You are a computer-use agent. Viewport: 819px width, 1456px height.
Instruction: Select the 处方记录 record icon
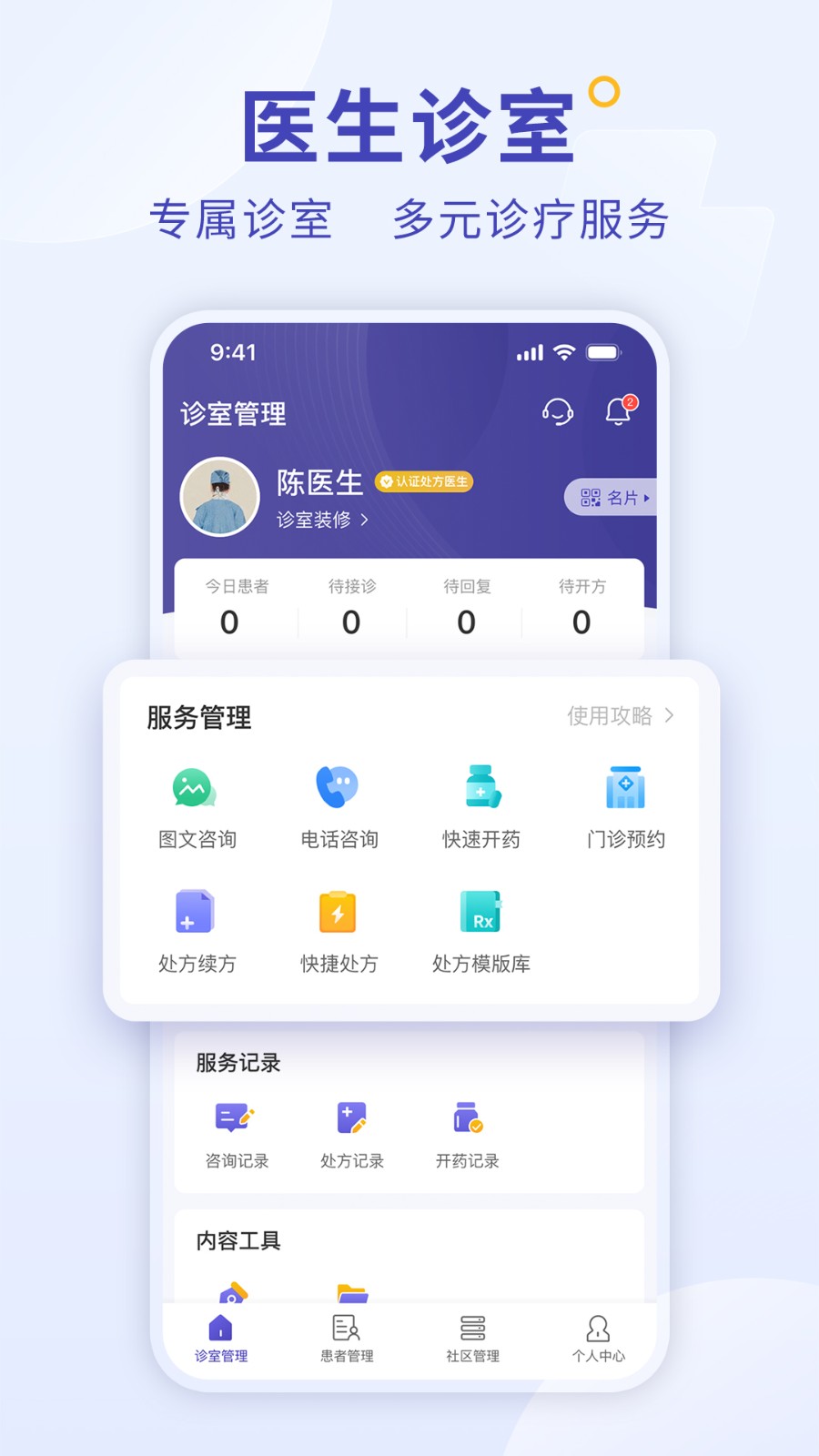point(351,1117)
